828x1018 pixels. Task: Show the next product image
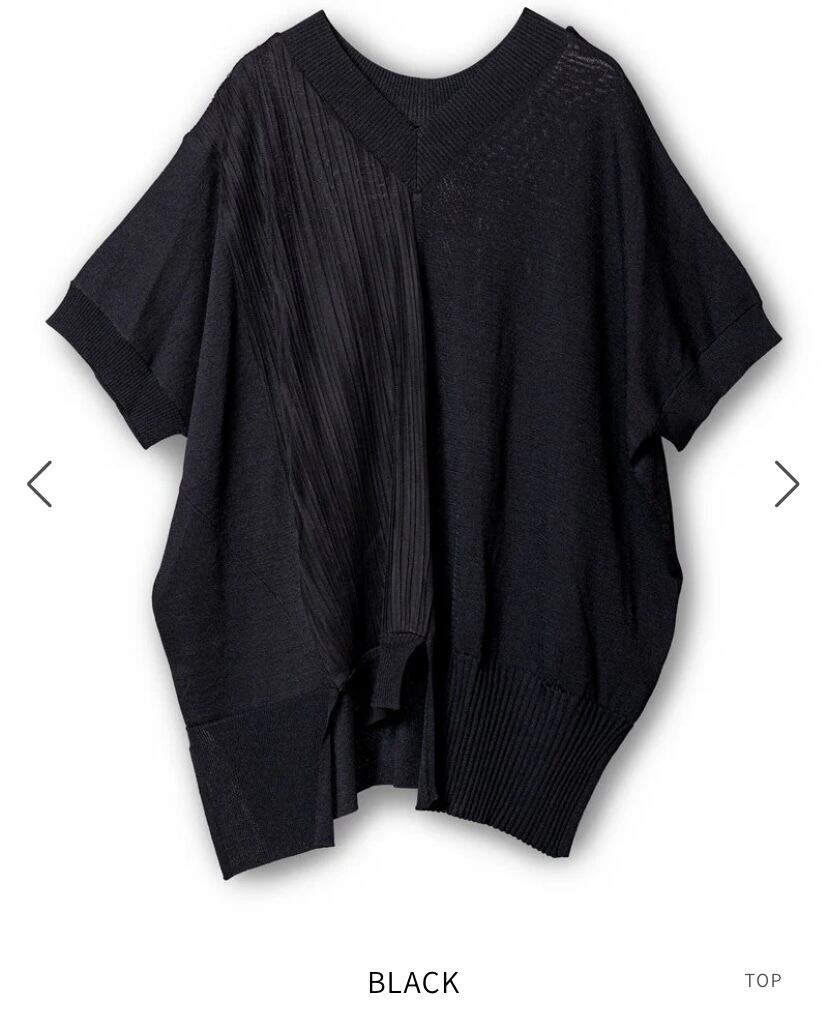point(786,484)
